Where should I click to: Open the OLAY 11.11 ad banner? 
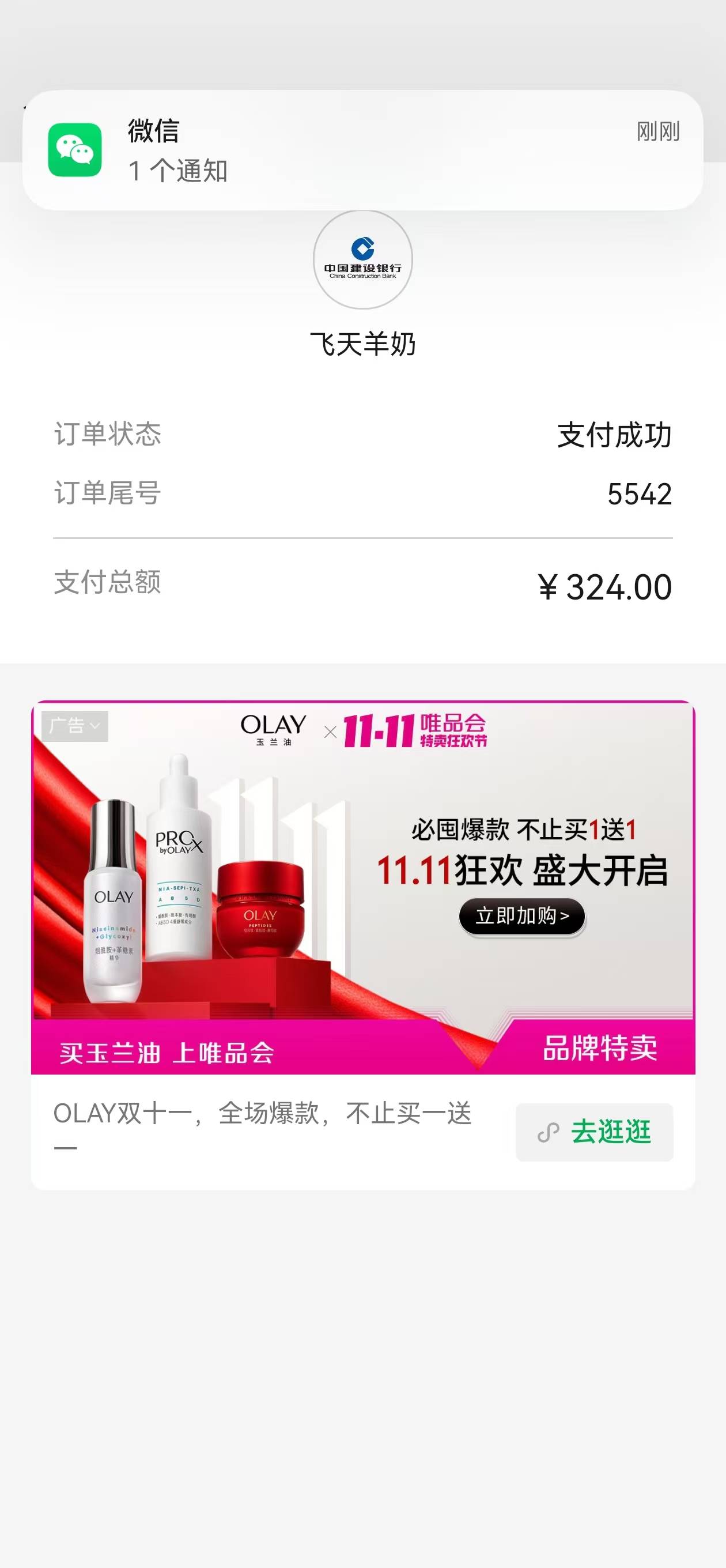point(362,886)
